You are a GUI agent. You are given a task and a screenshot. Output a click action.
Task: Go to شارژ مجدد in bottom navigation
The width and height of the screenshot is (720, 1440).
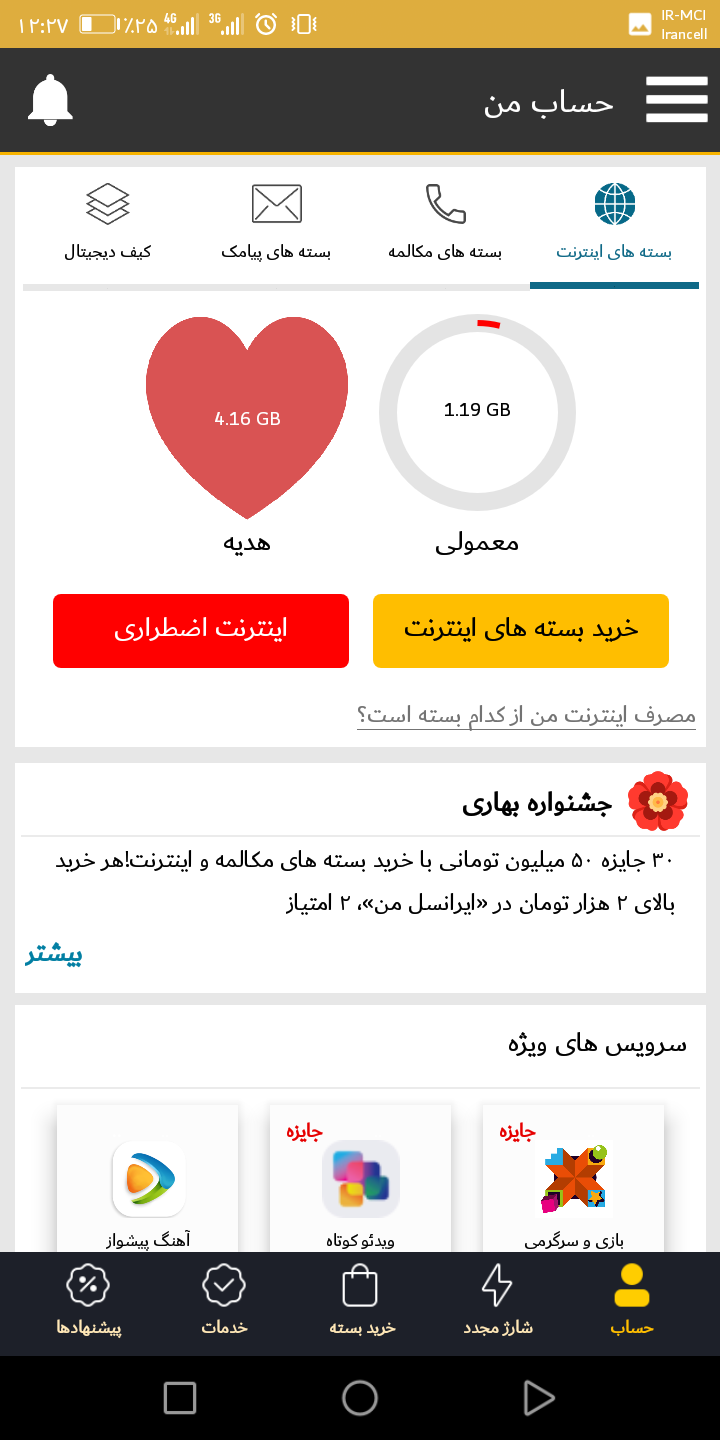[497, 1300]
